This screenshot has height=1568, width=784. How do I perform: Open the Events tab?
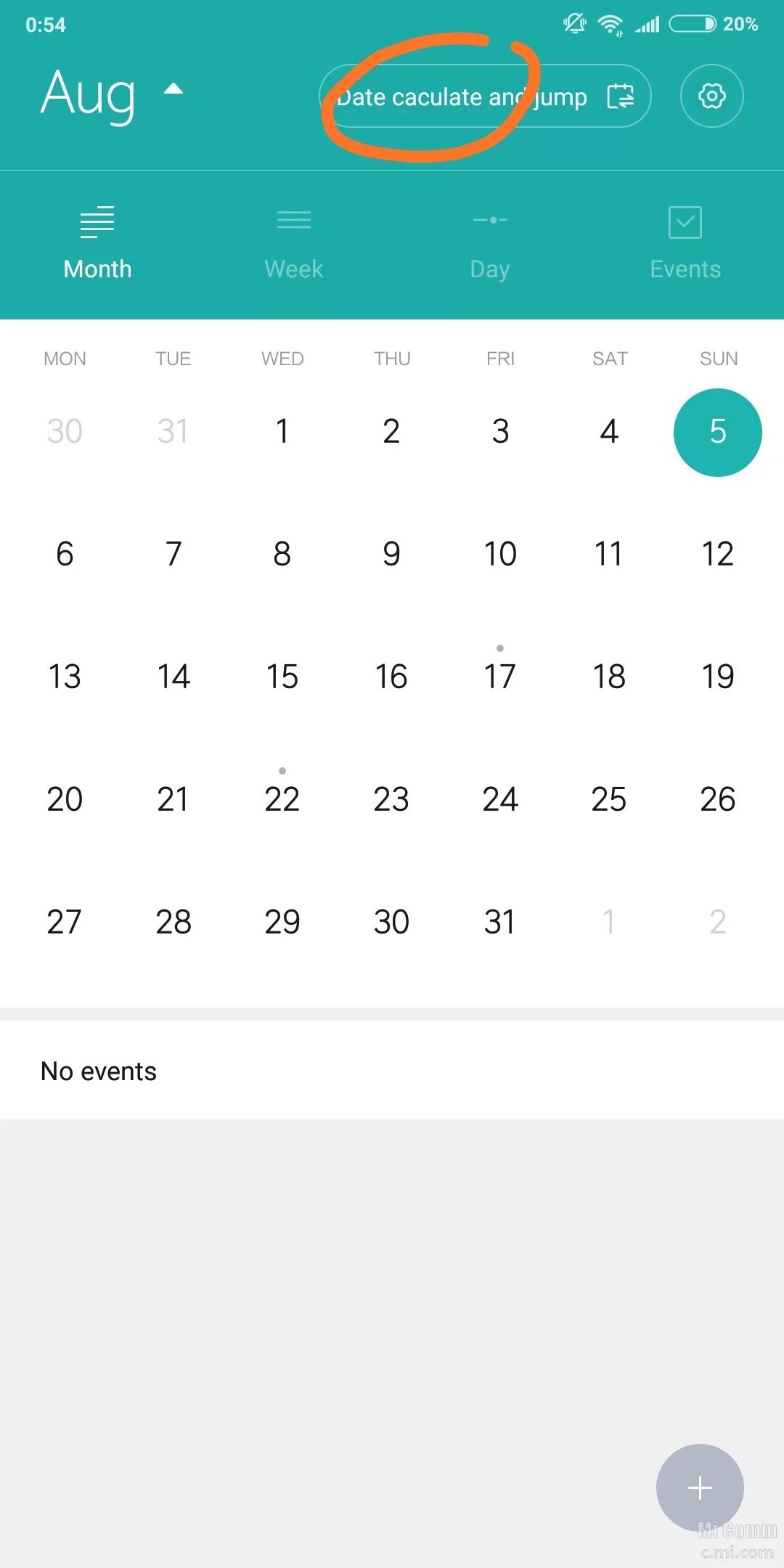point(685,244)
